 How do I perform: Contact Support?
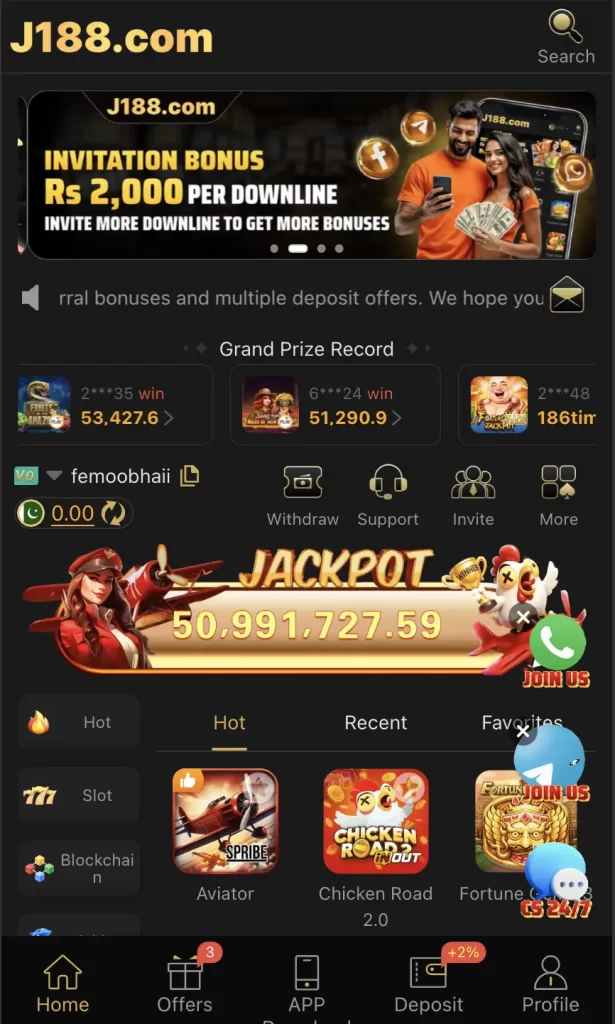[x=388, y=495]
